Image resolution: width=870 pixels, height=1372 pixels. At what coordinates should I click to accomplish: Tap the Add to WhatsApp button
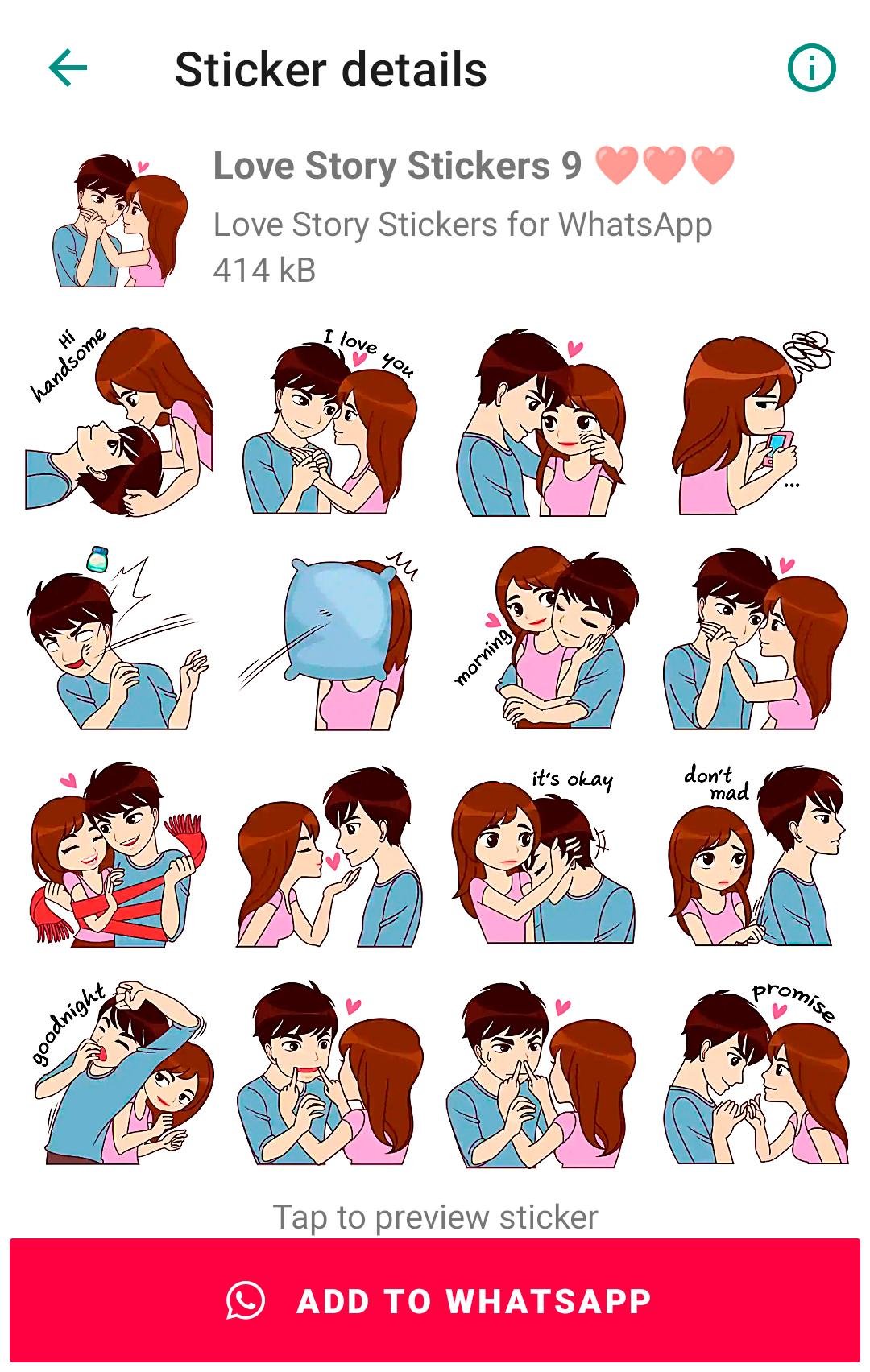coord(435,1301)
